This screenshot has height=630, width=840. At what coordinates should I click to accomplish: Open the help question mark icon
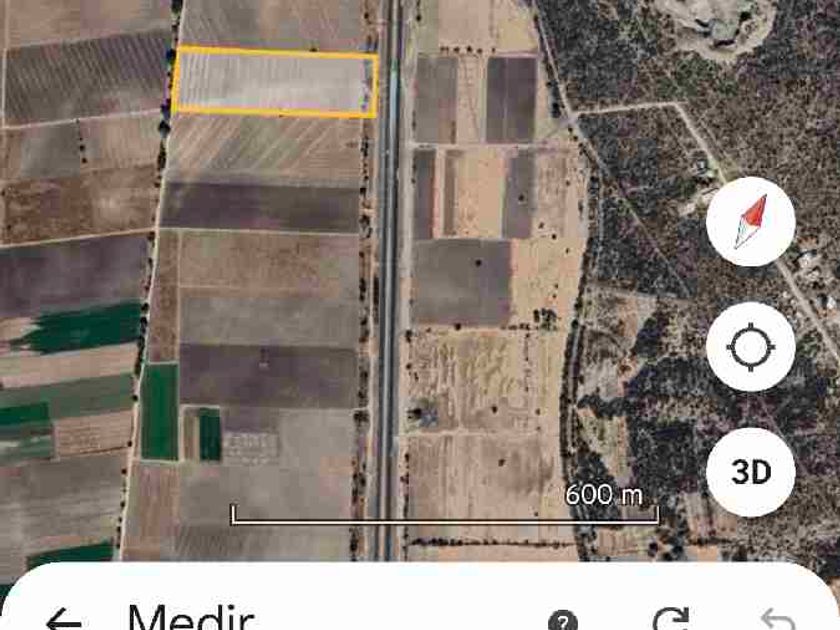[565, 621]
